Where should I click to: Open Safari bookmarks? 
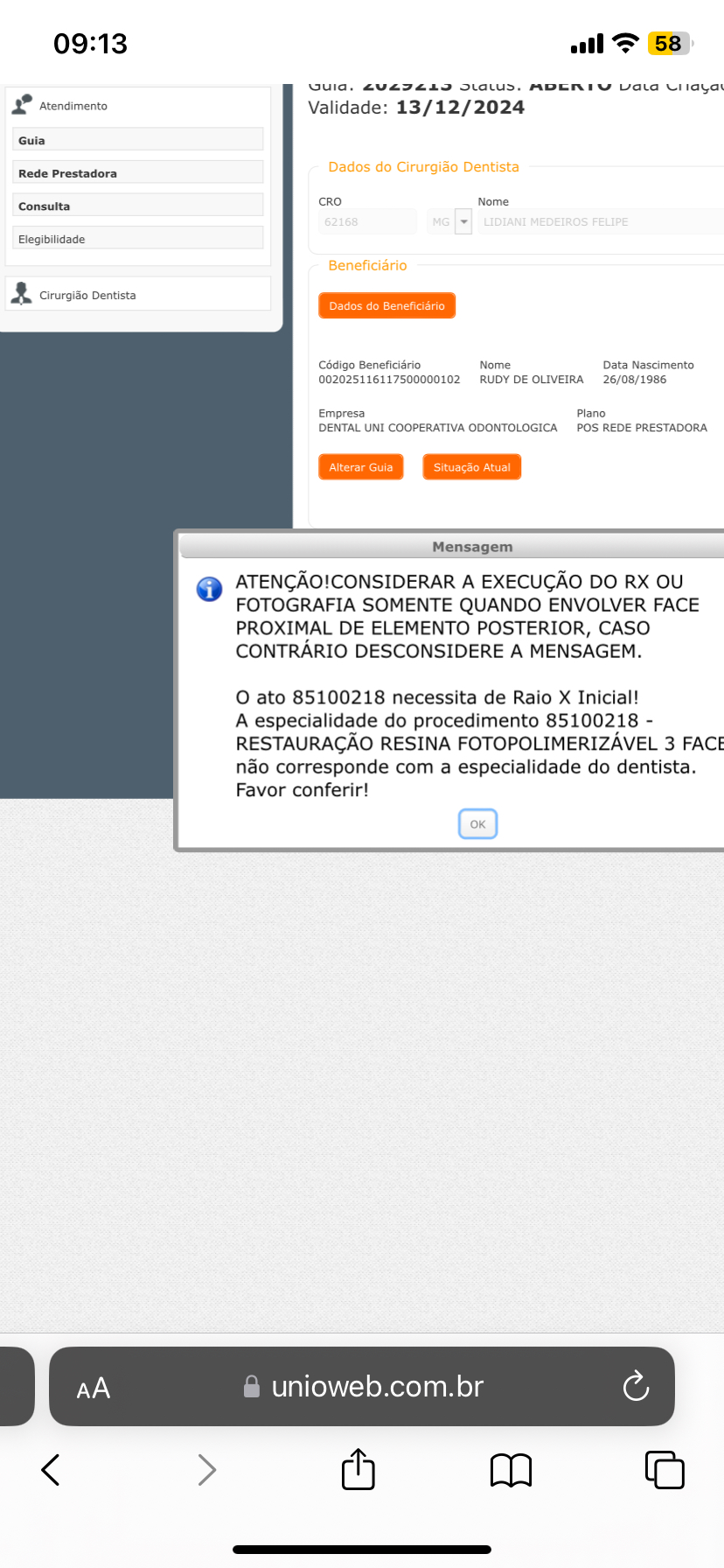511,1470
